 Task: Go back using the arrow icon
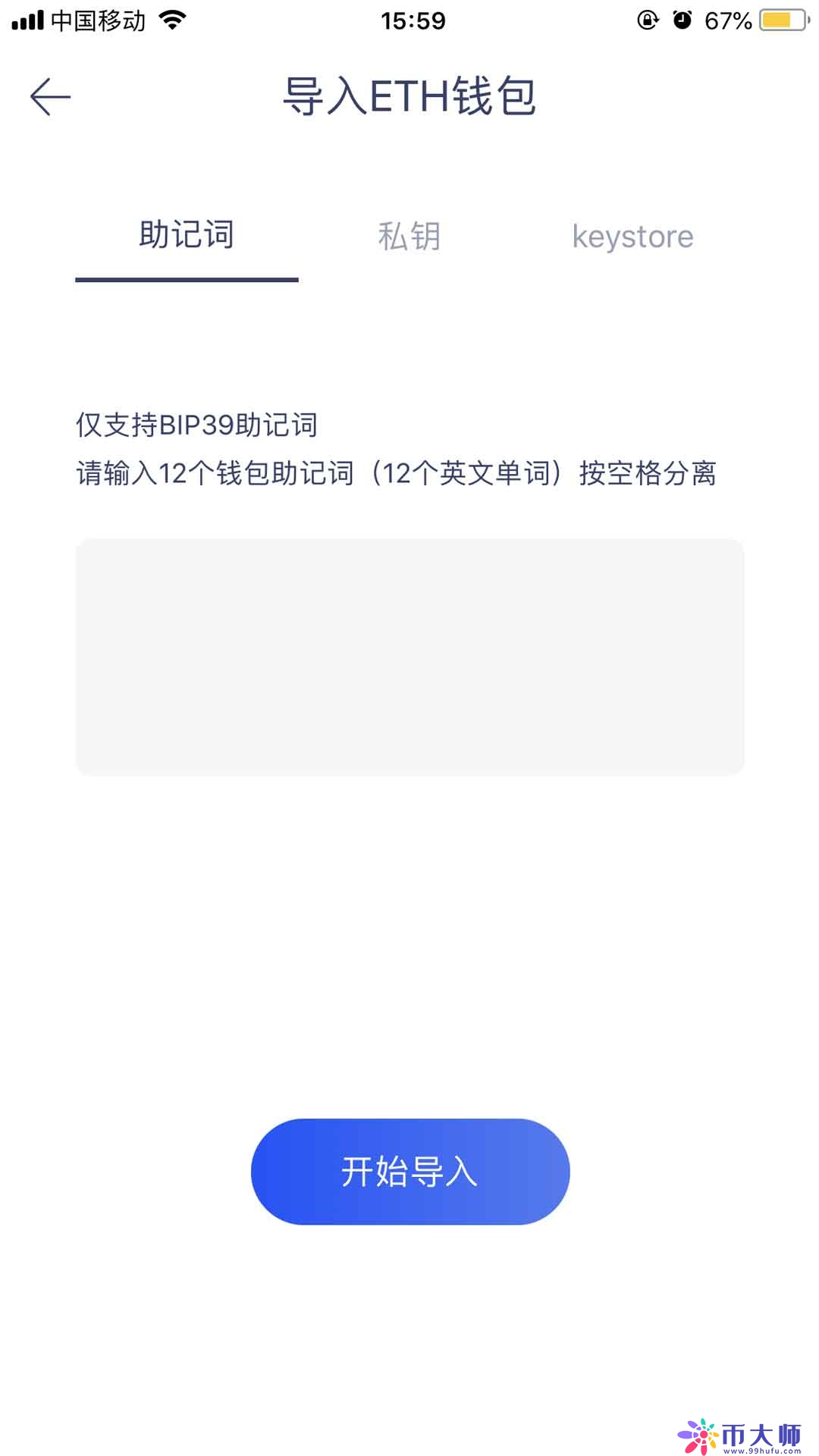coord(50,97)
